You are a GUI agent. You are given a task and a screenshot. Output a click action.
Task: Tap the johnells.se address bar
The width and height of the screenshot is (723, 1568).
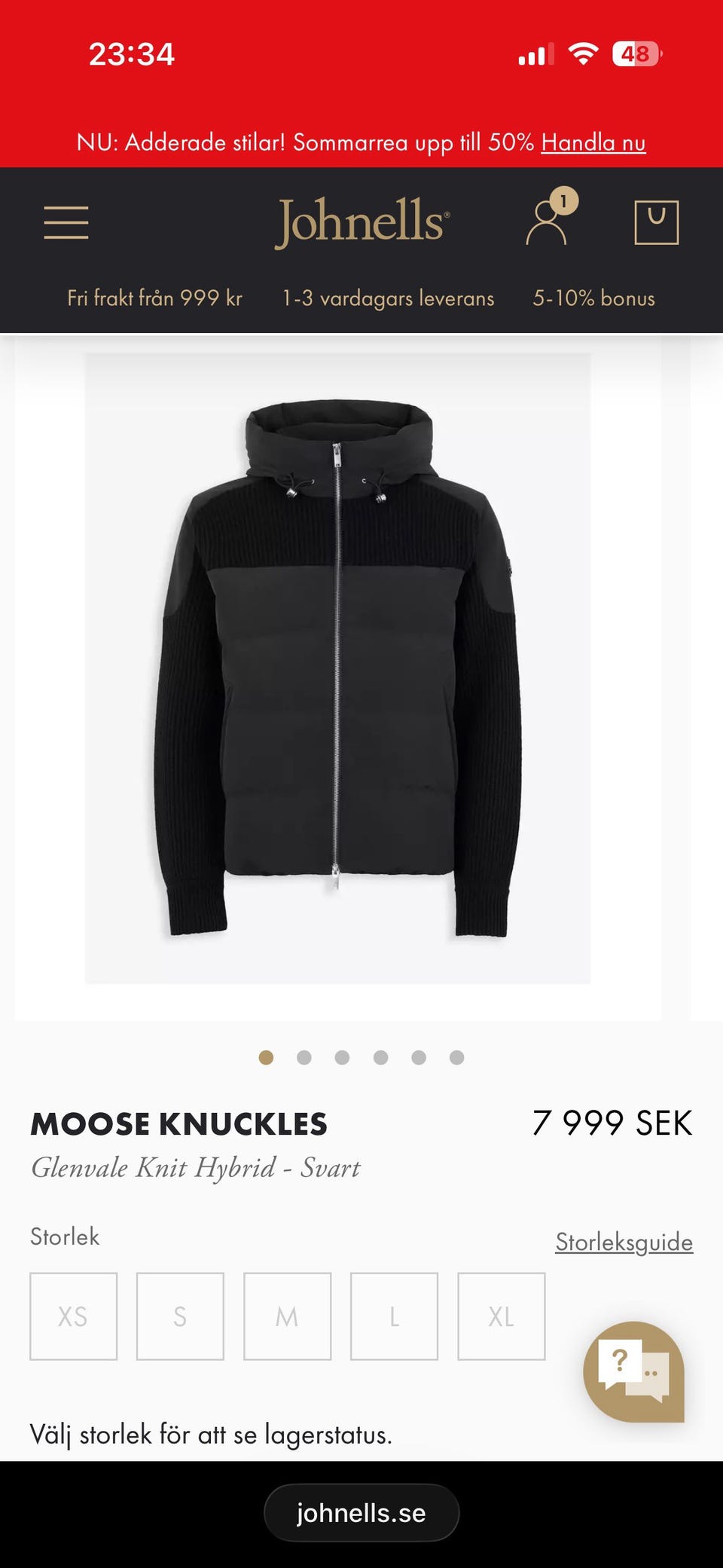[361, 1512]
